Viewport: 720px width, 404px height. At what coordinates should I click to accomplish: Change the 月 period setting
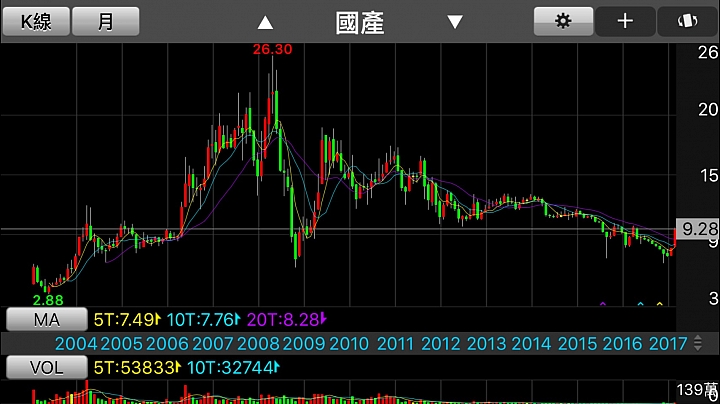[x=106, y=21]
